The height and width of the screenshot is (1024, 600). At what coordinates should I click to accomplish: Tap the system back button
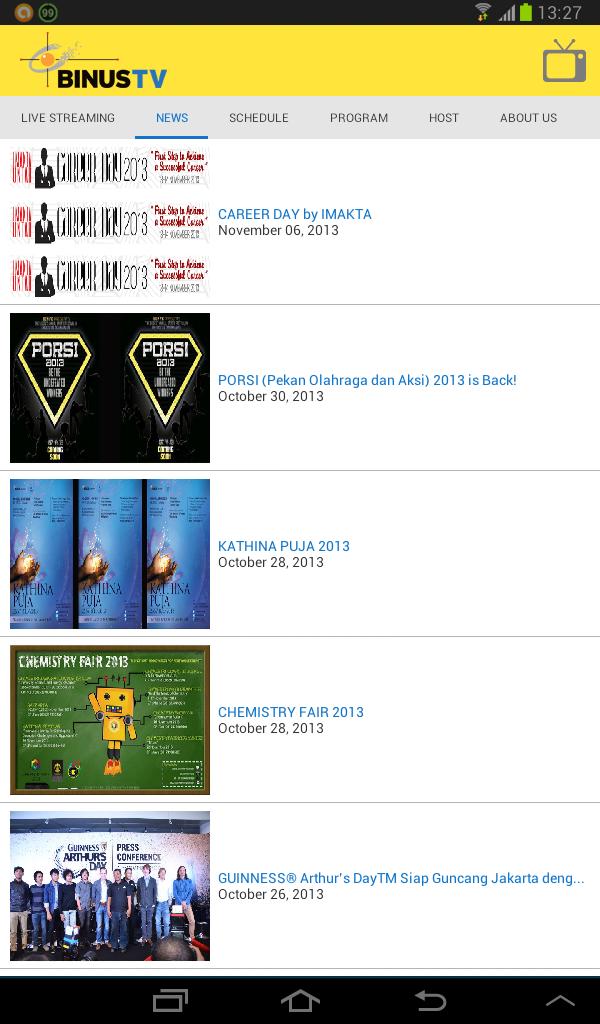pos(430,1000)
